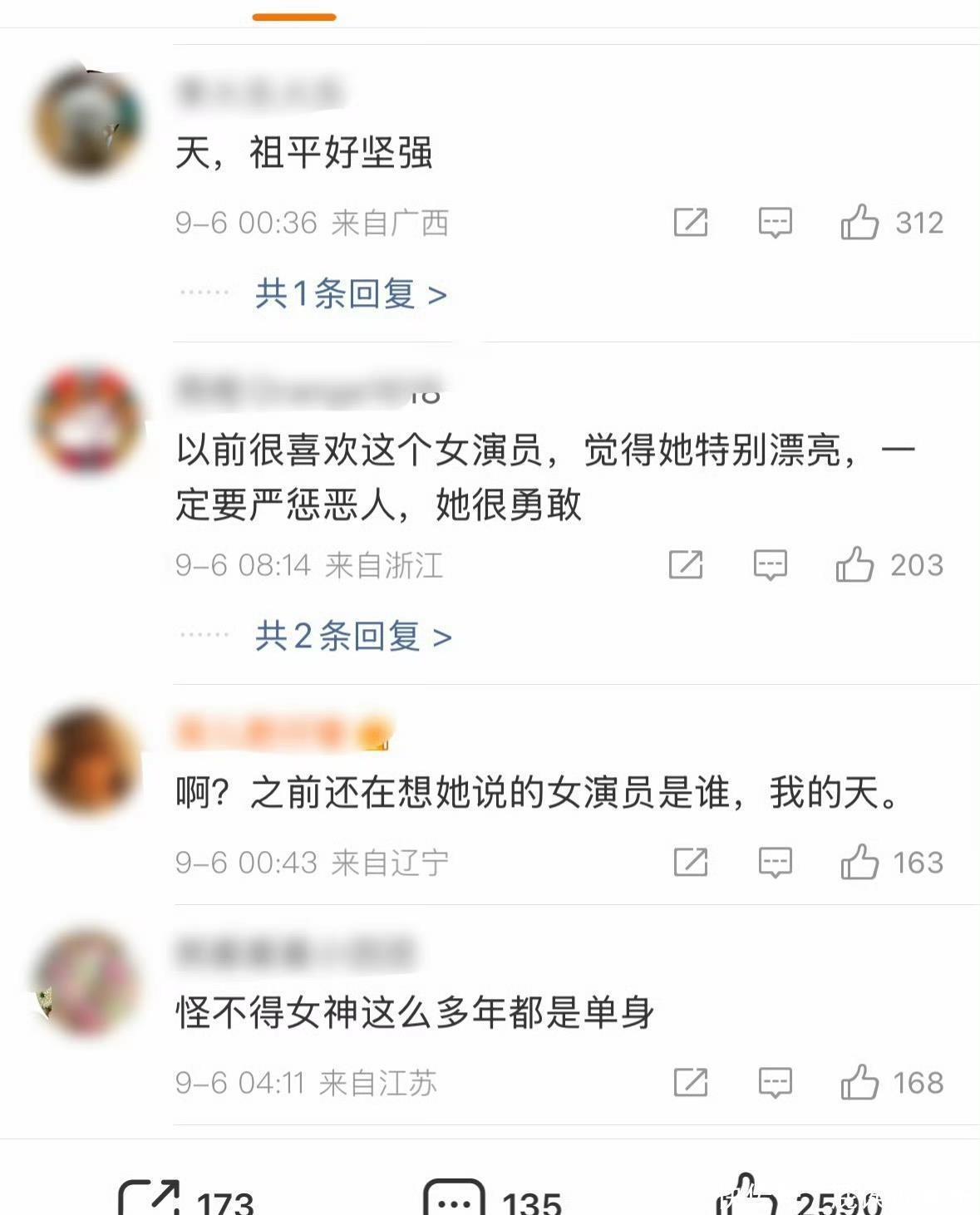Open avatar of the 广西 commenter
The image size is (980, 1215).
tap(89, 122)
